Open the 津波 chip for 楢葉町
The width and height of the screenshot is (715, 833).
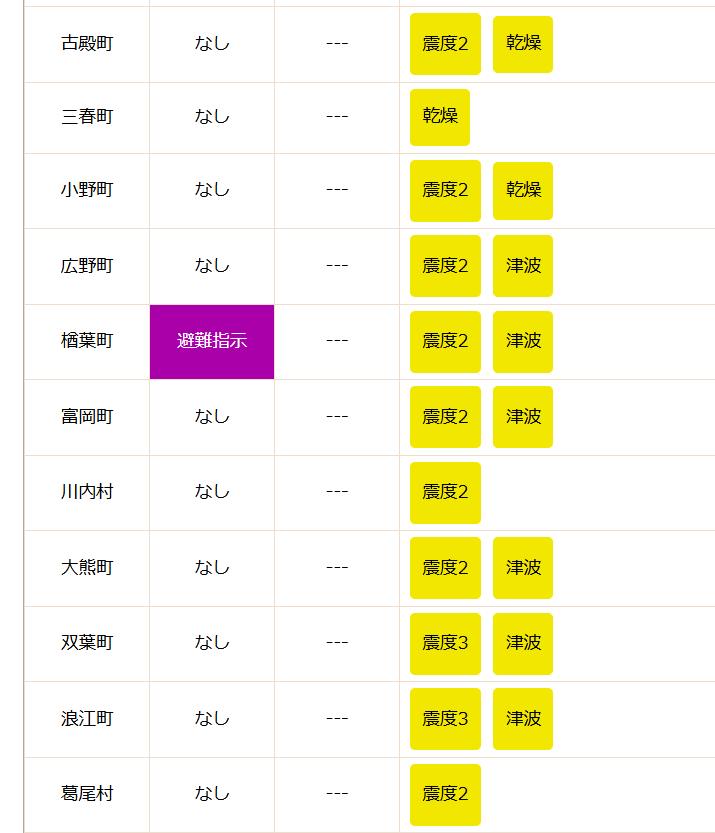click(x=522, y=341)
